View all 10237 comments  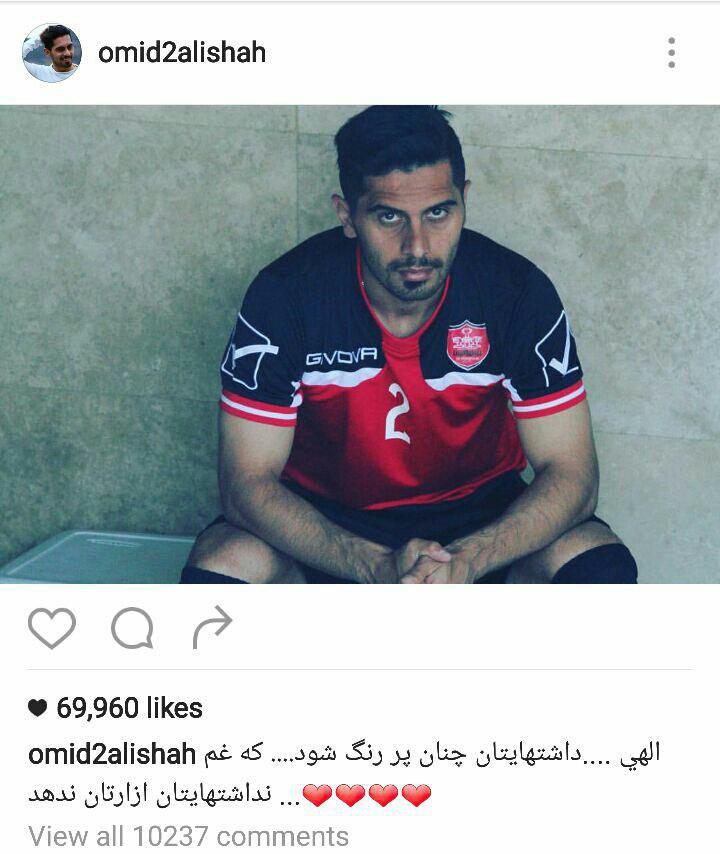tap(189, 835)
